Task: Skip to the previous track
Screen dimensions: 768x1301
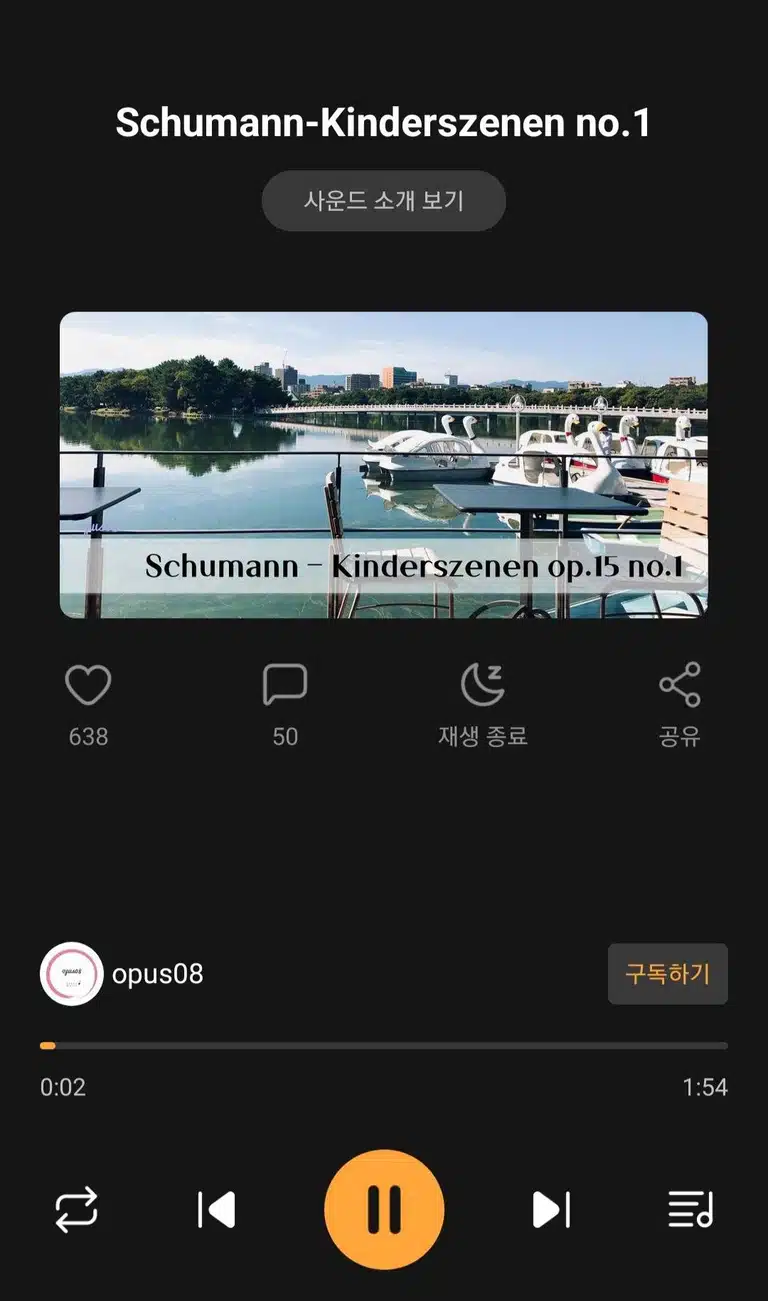Action: pyautogui.click(x=217, y=1209)
